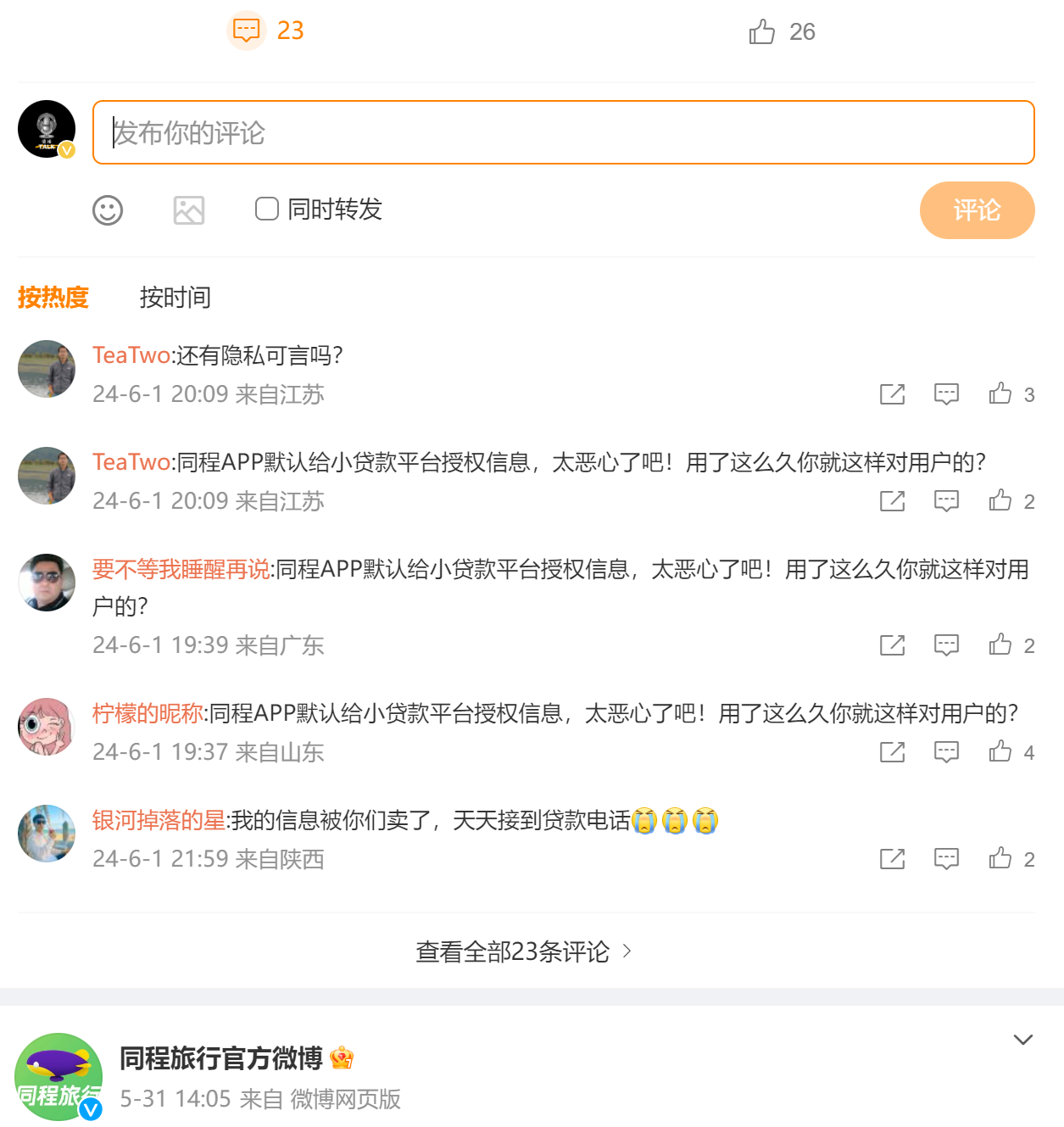Expand the chevron menu on 同程旅行官方微博 post
The height and width of the screenshot is (1127, 1064).
[1023, 1040]
